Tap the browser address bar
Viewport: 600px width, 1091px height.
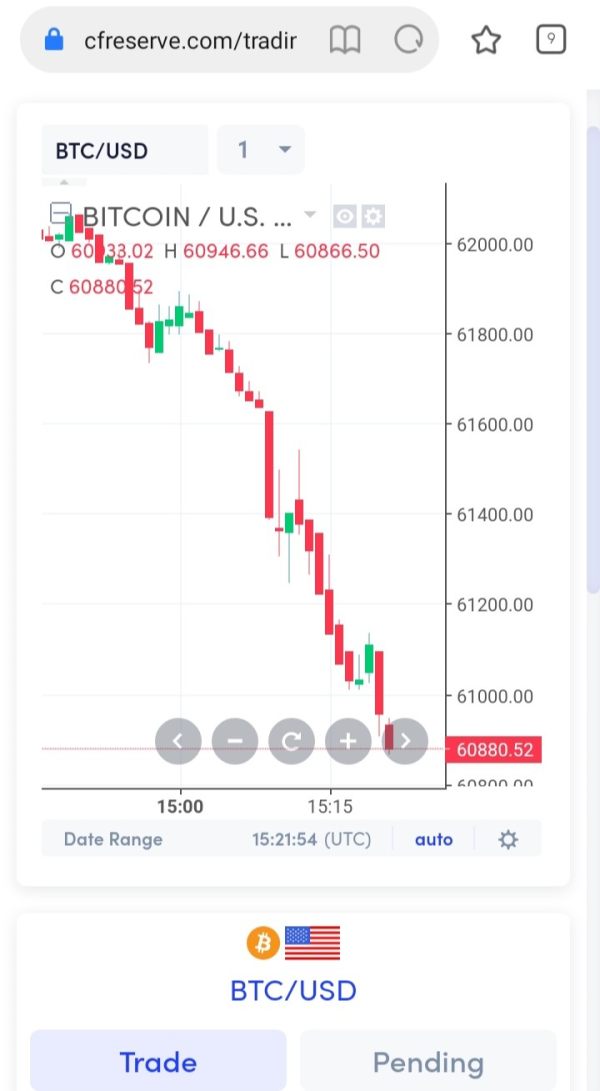[x=189, y=41]
